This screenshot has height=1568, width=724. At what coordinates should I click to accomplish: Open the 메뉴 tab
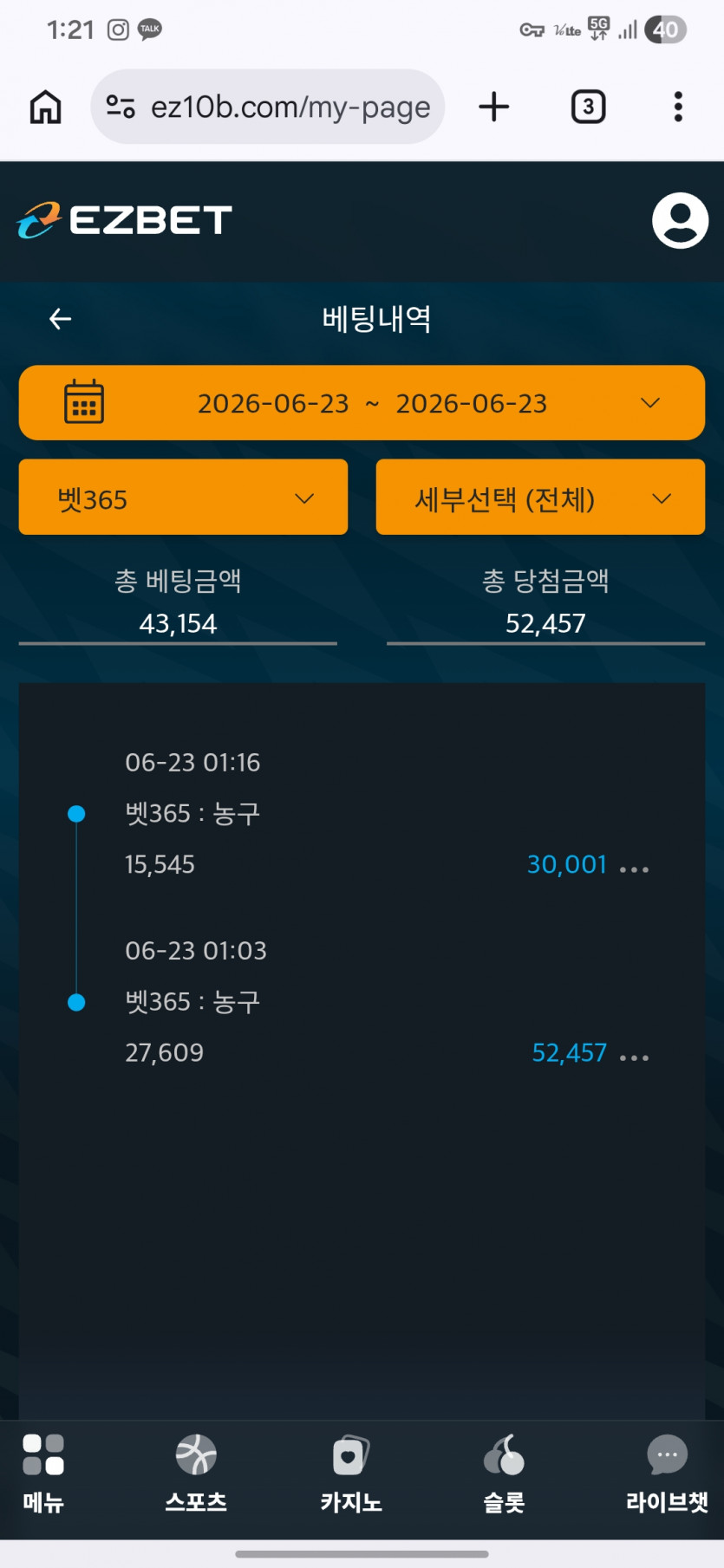pyautogui.click(x=43, y=1474)
